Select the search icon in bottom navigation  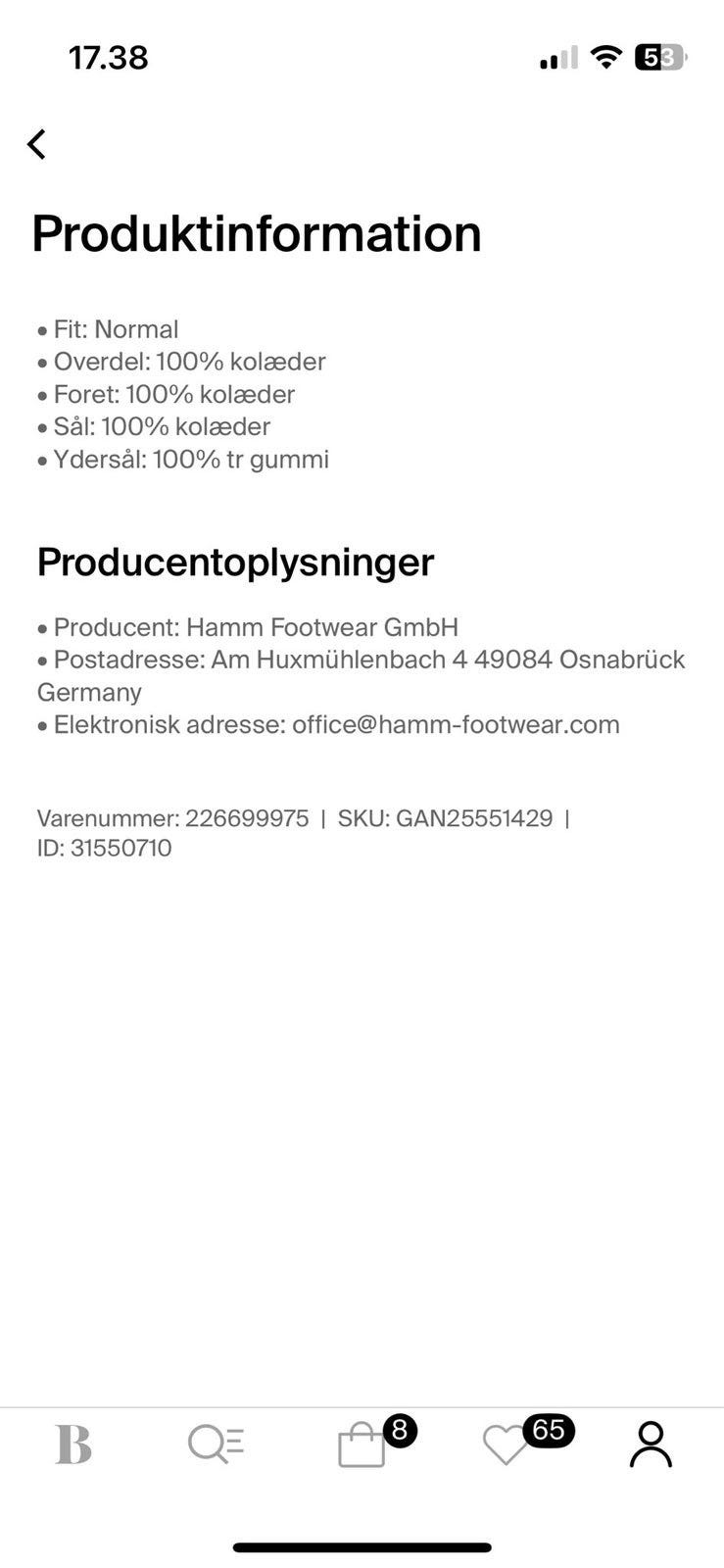point(217,1443)
